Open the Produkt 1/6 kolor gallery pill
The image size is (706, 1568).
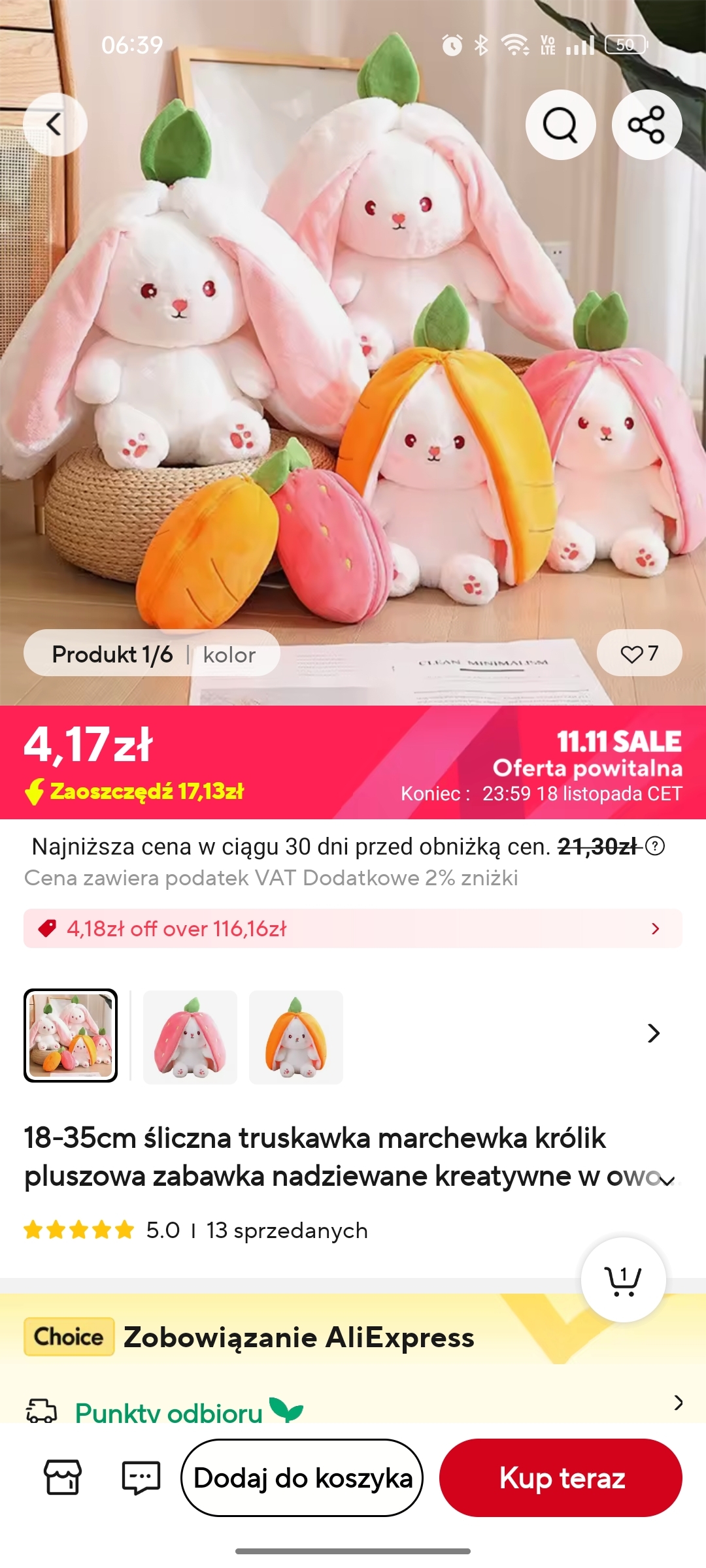pos(152,653)
